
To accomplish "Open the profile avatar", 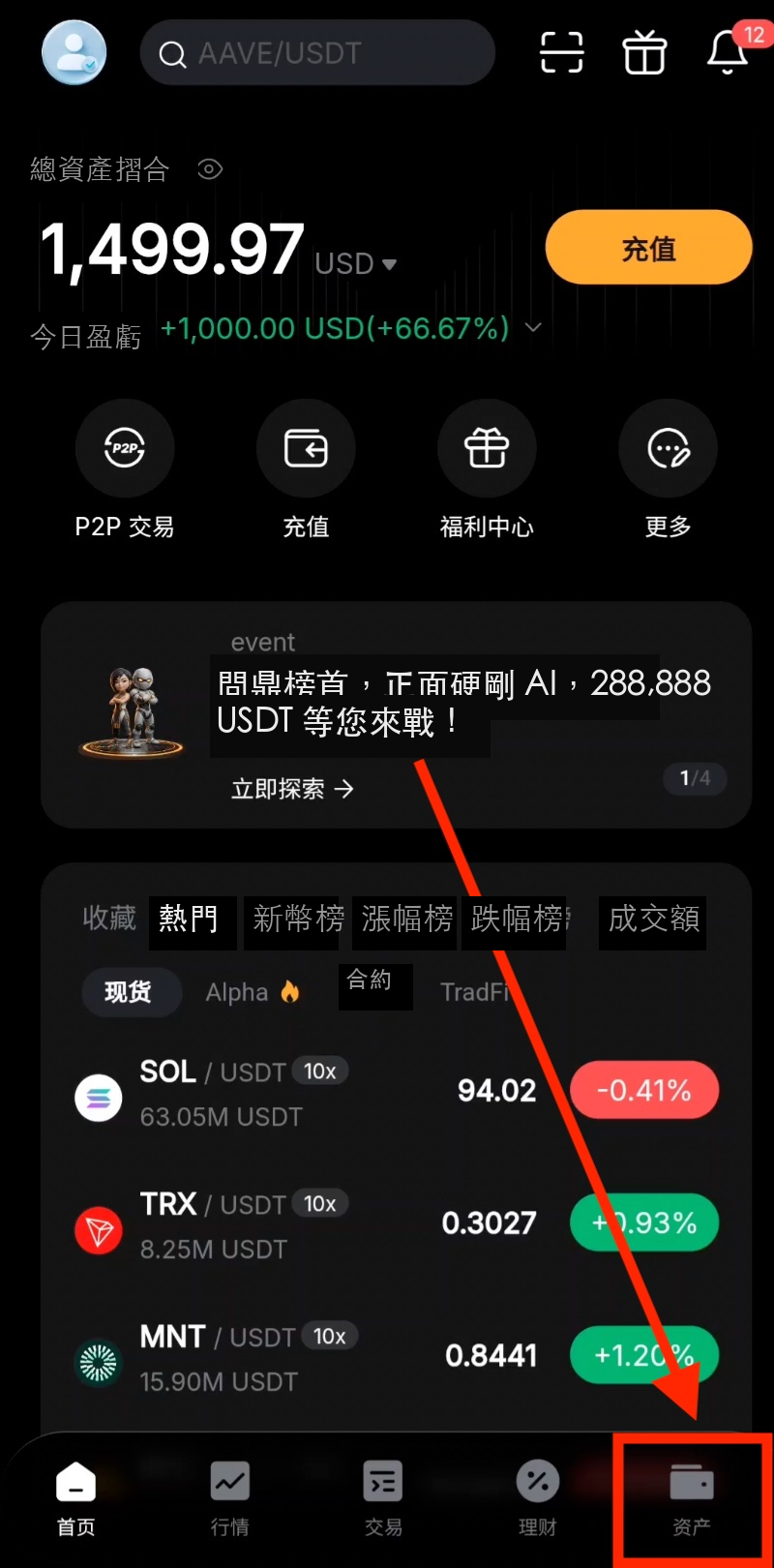I will click(x=74, y=52).
